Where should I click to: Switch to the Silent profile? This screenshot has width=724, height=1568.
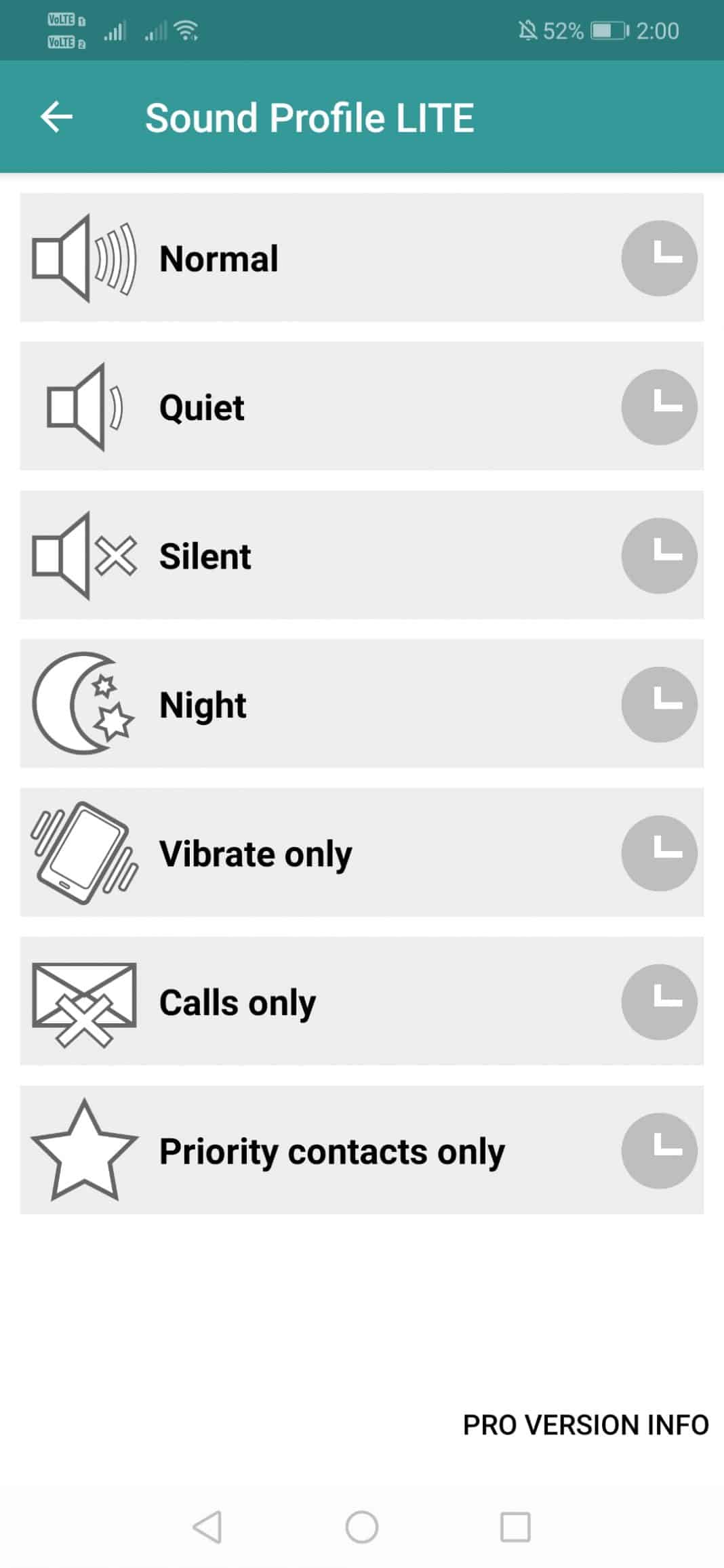305,556
